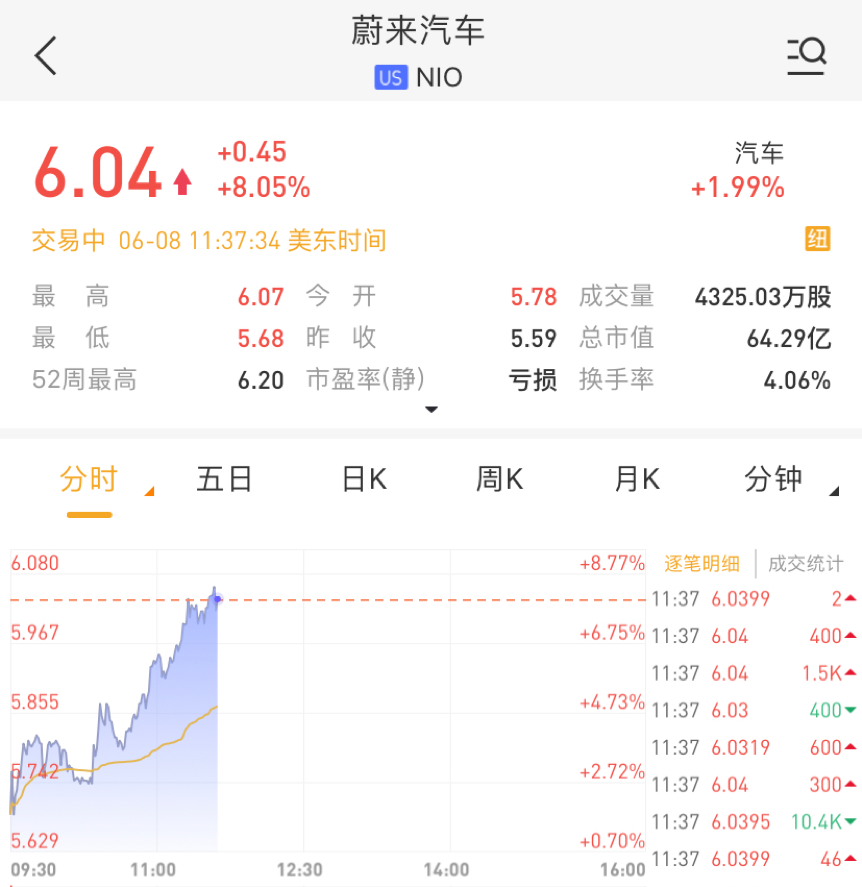Open the search list icon at top right

click(806, 55)
